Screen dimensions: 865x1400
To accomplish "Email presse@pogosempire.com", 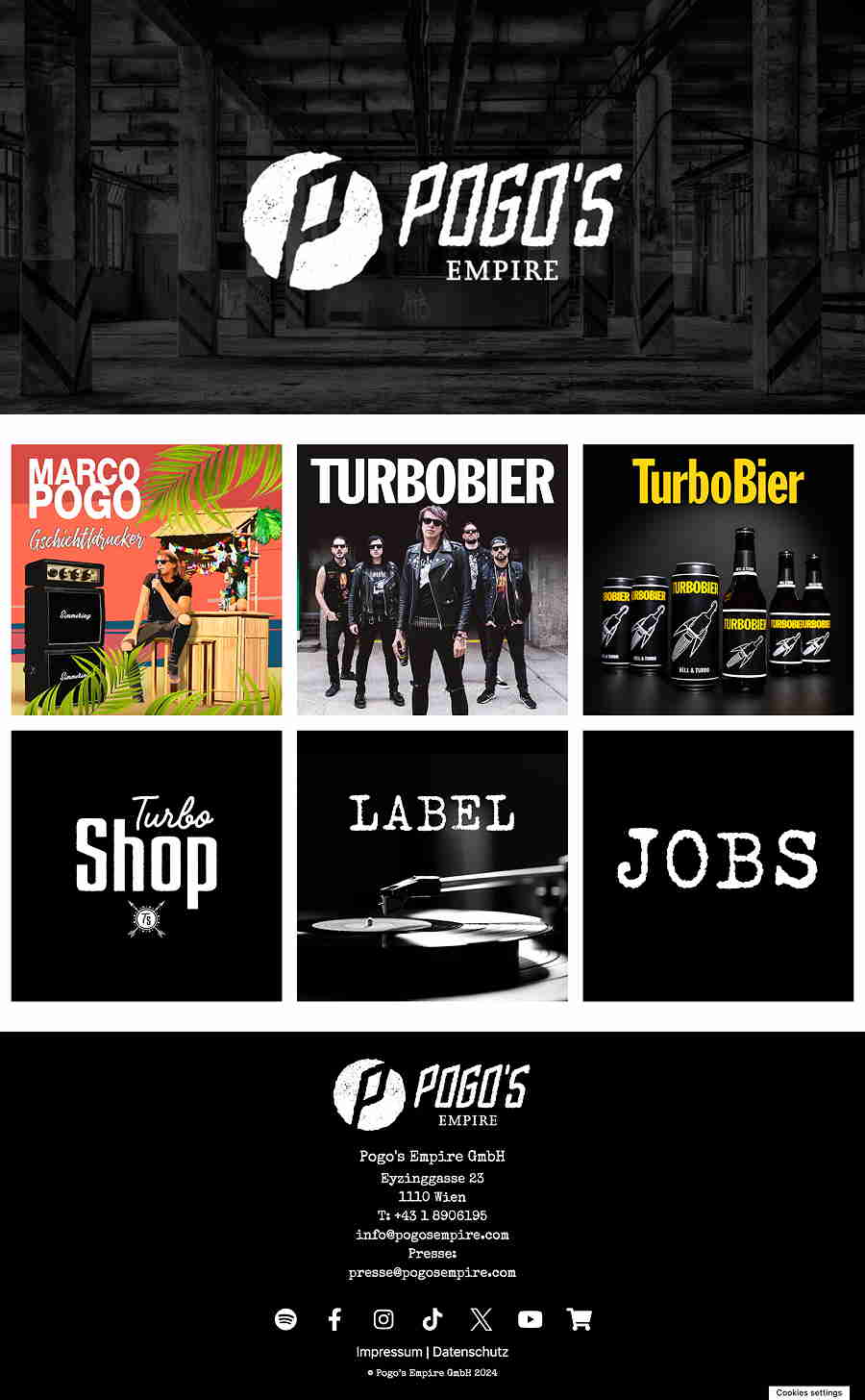I will pyautogui.click(x=432, y=1272).
